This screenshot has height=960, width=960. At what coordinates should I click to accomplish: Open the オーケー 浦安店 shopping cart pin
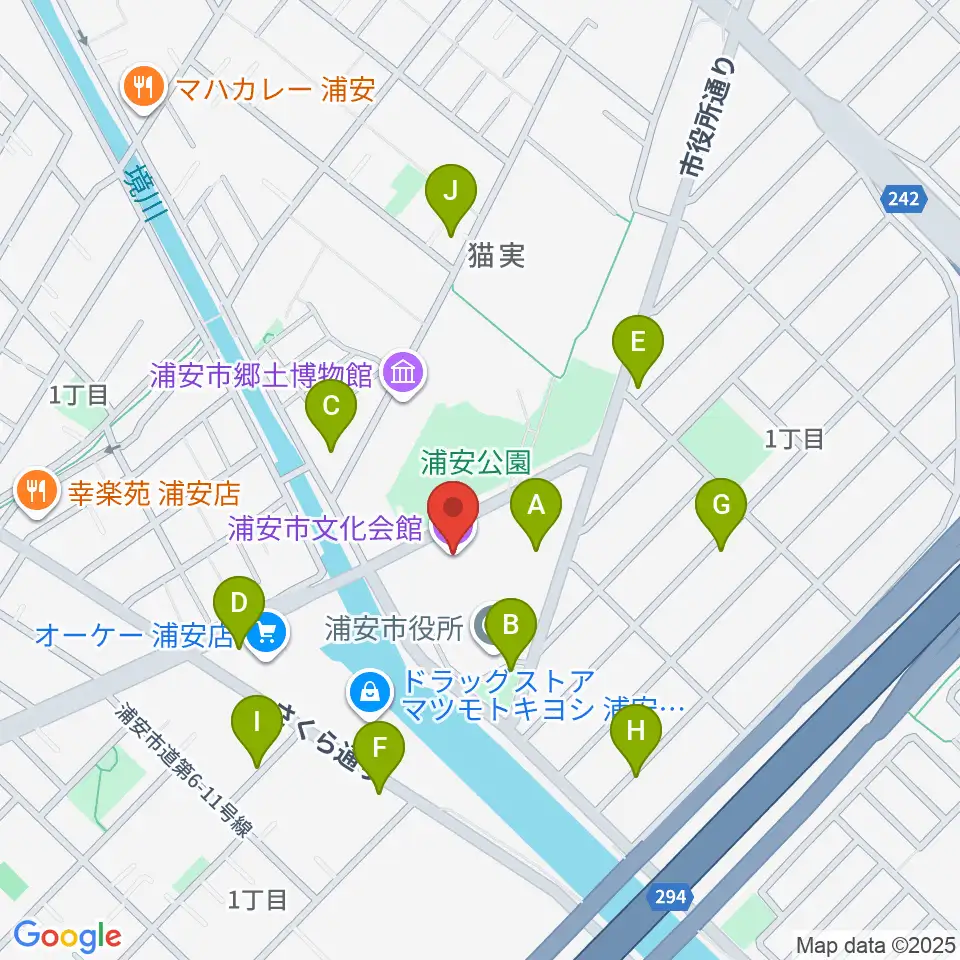click(x=266, y=634)
